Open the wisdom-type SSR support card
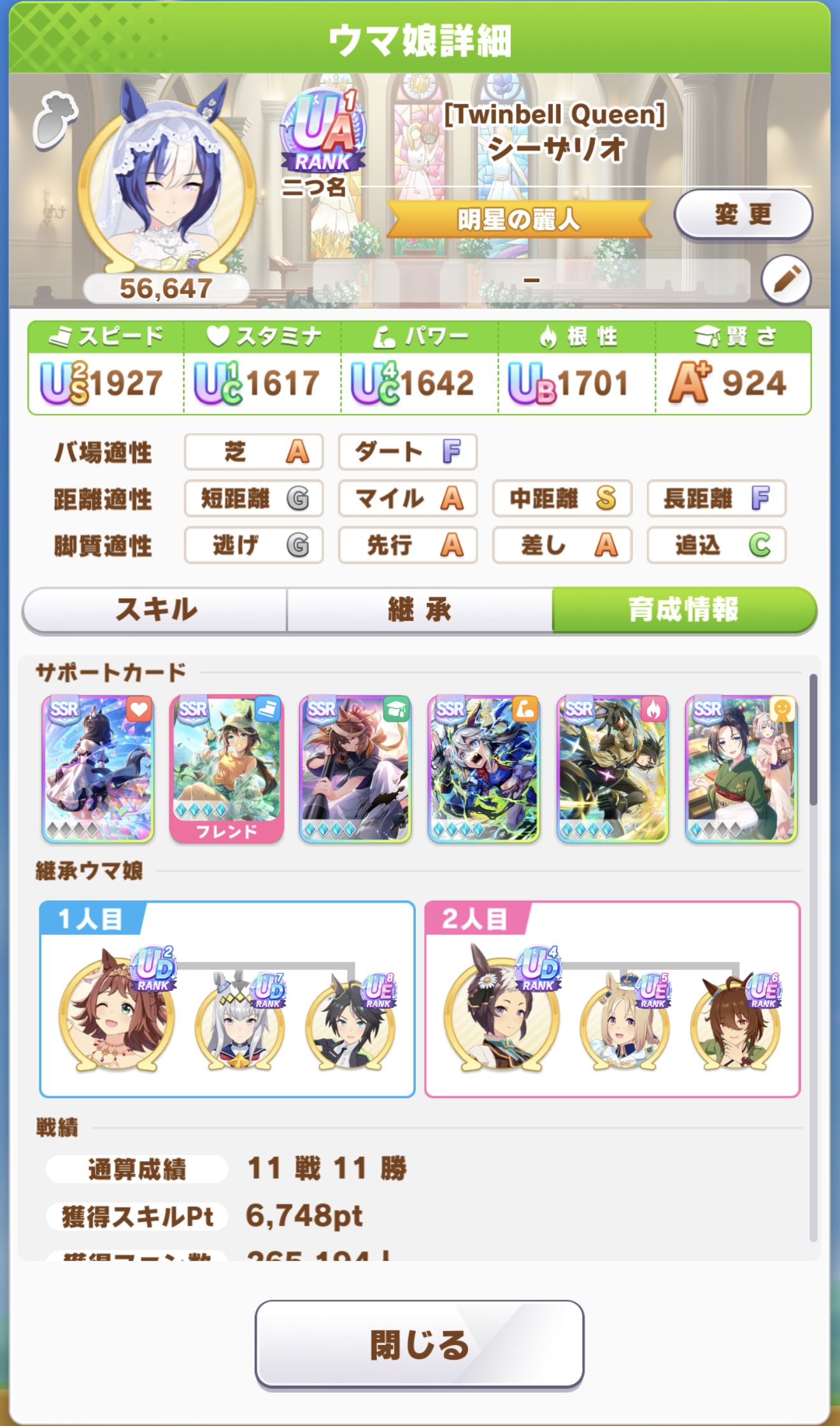This screenshot has height=1426, width=840. 355,769
